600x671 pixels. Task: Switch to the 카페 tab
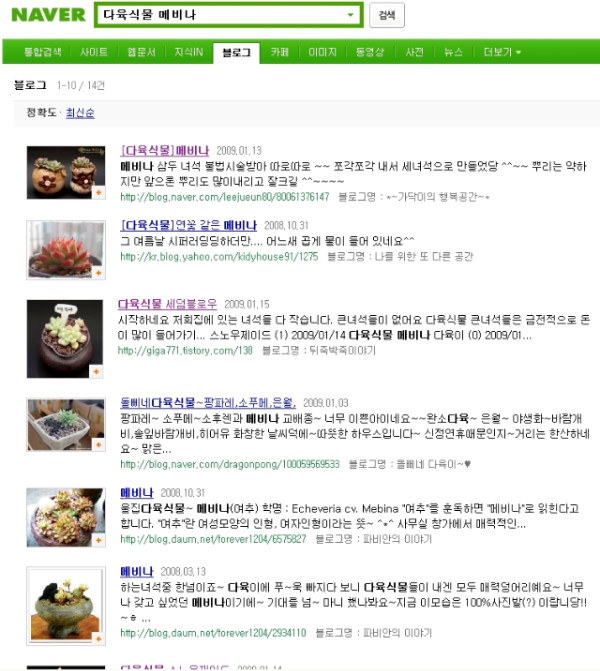[x=279, y=52]
